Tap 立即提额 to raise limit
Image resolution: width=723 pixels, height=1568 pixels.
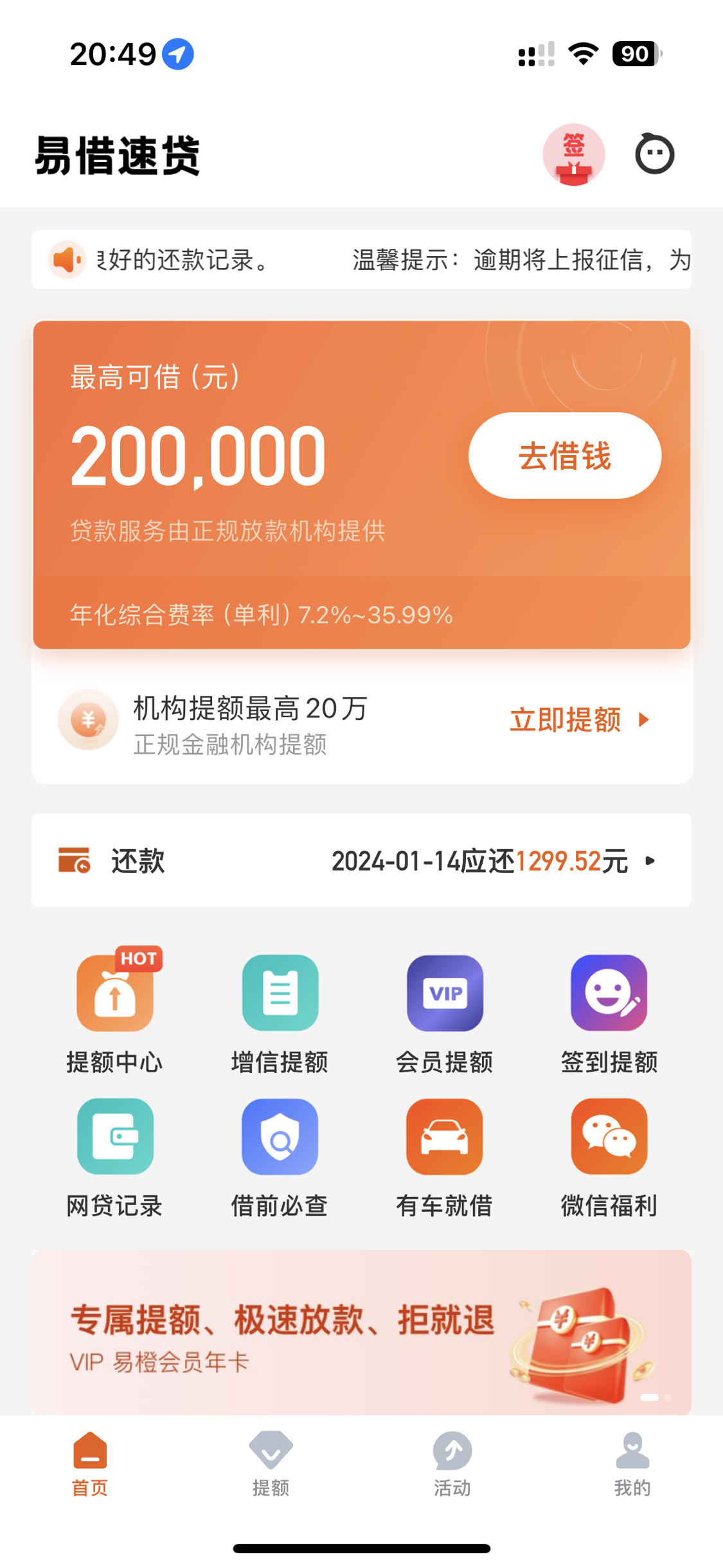point(580,719)
